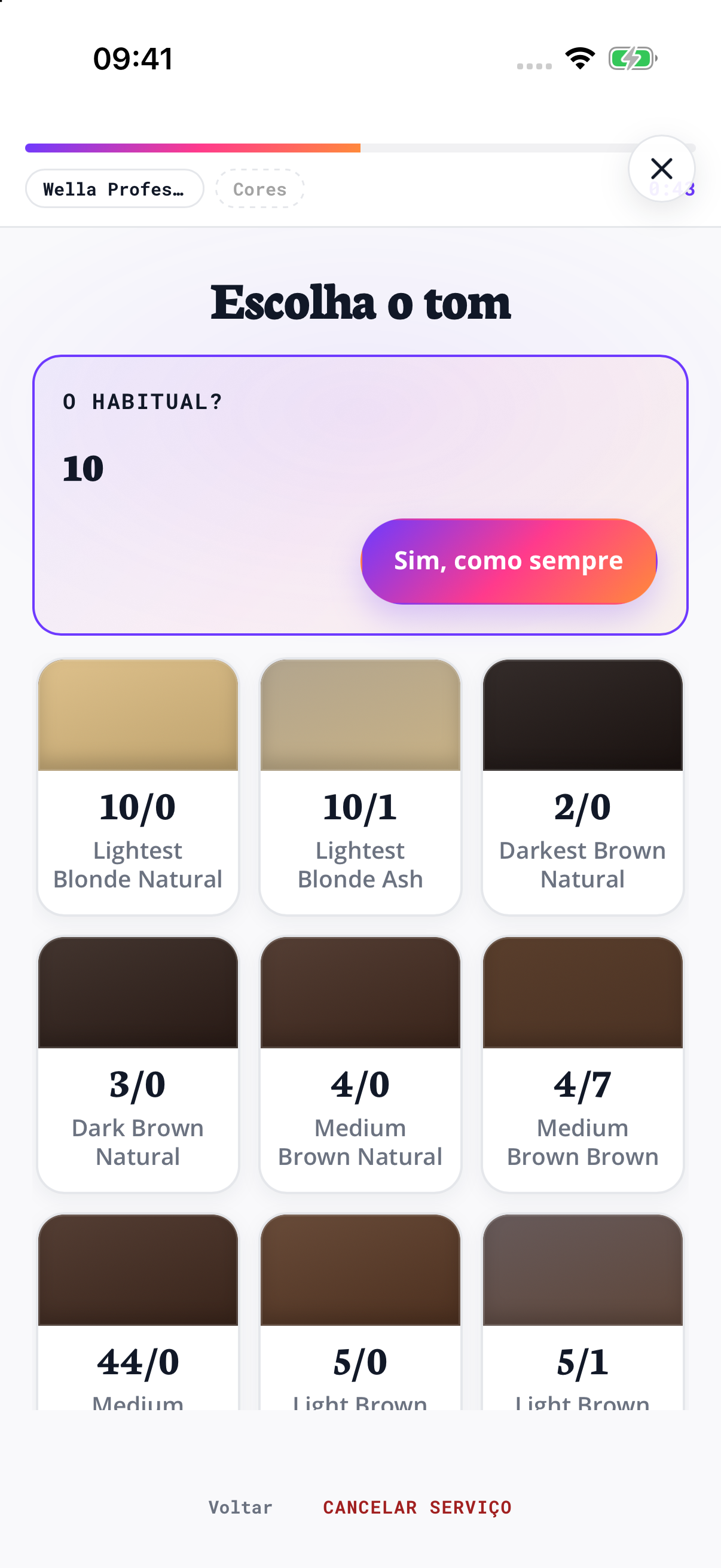Go back with Voltar
This screenshot has width=721, height=1568.
(240, 1507)
